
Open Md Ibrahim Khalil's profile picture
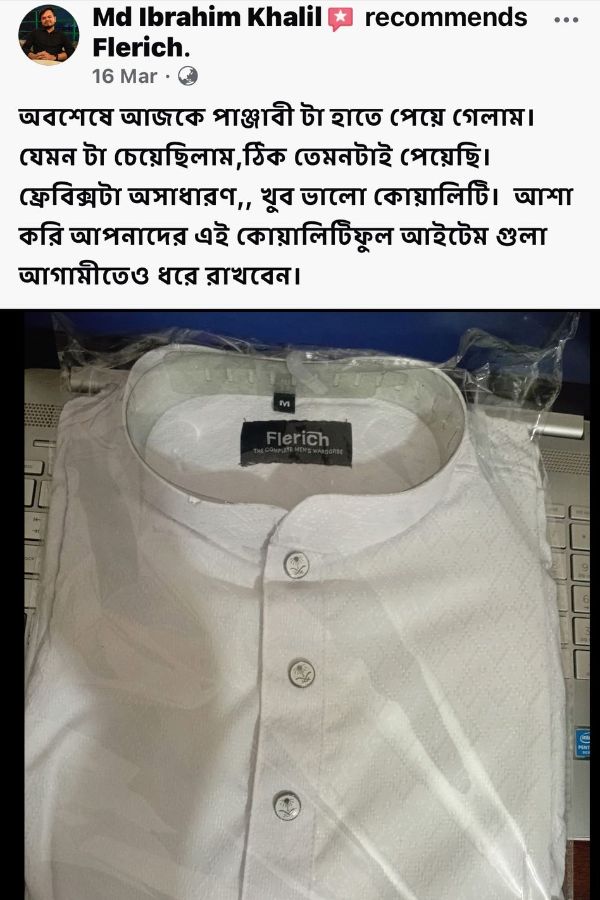click(49, 36)
